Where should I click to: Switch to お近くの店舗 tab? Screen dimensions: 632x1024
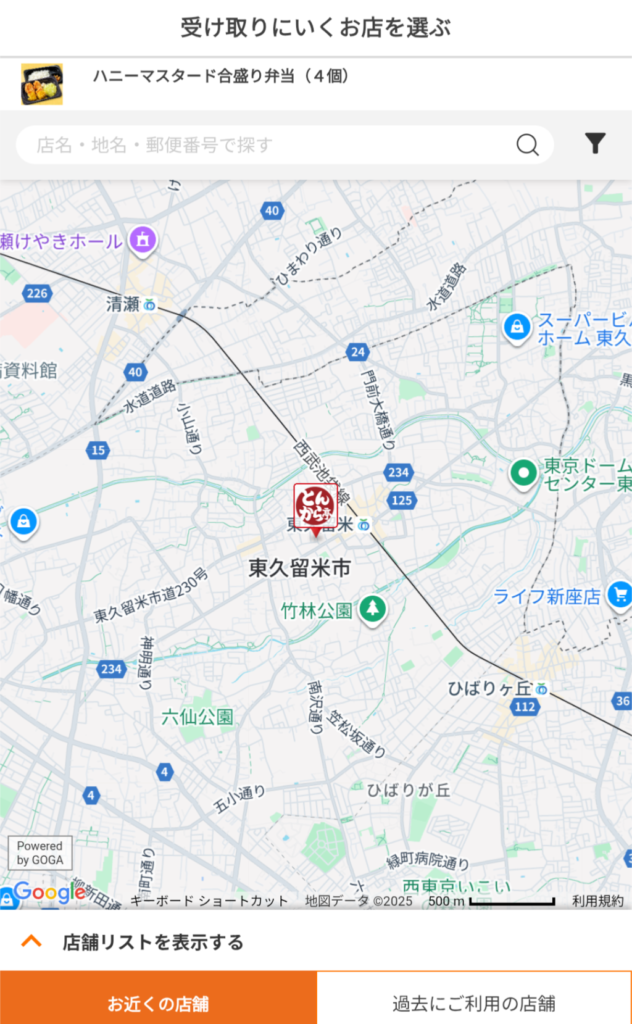158,1002
